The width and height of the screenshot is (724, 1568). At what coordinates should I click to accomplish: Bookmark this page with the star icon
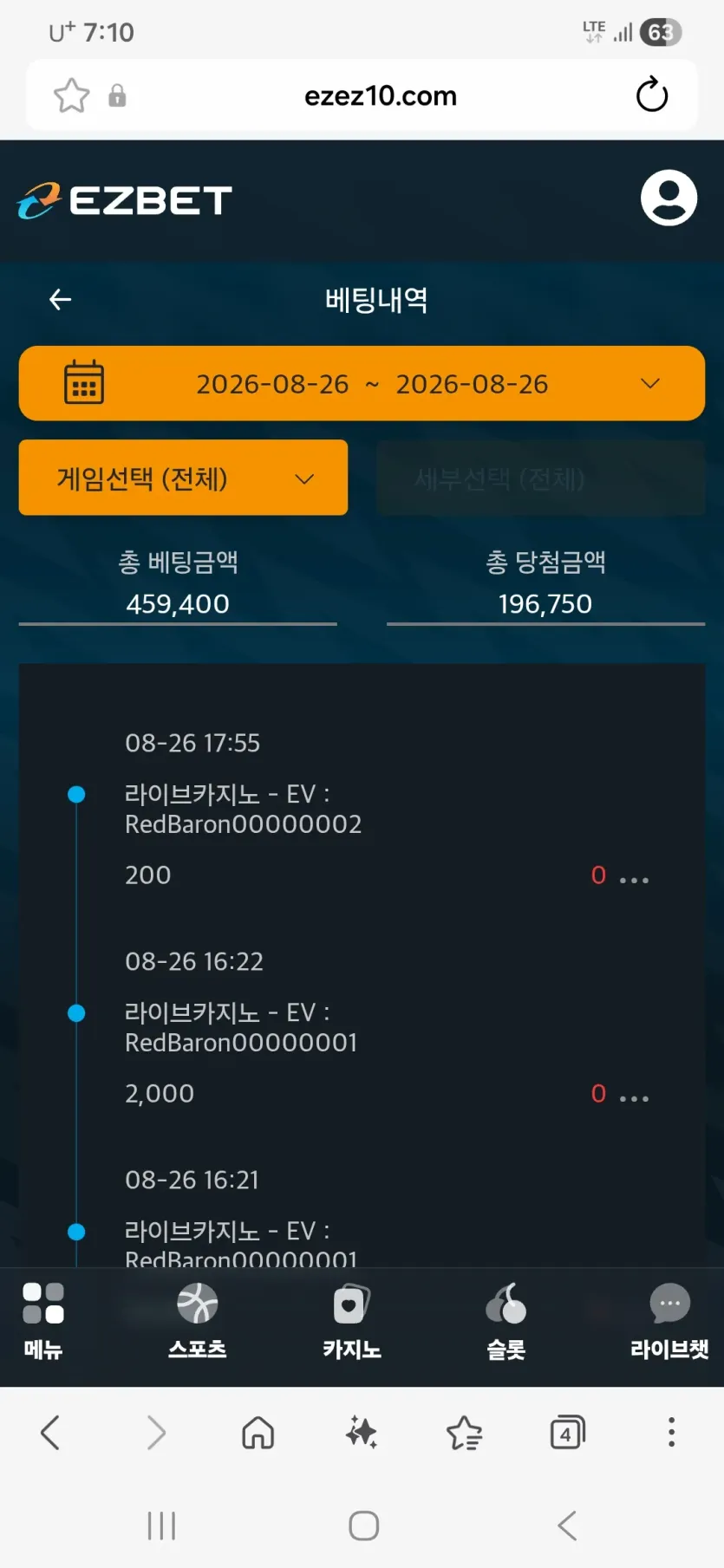[x=71, y=95]
